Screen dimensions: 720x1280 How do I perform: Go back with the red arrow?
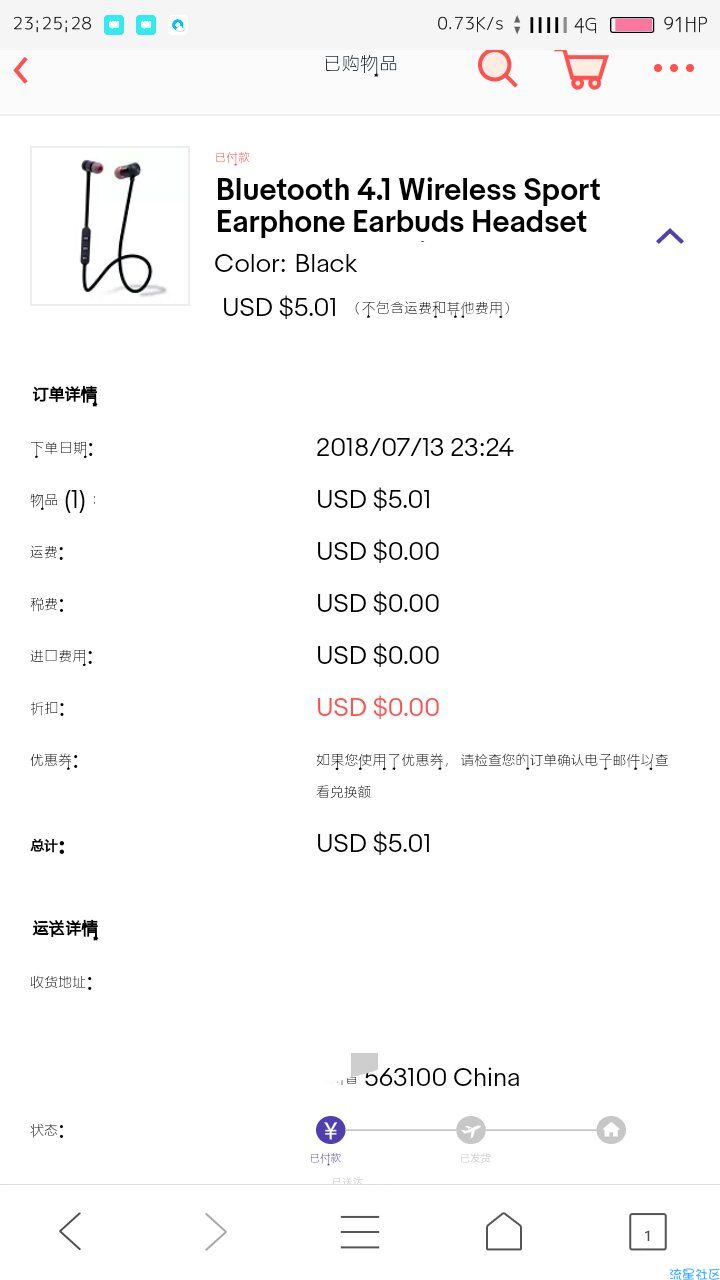[x=21, y=70]
